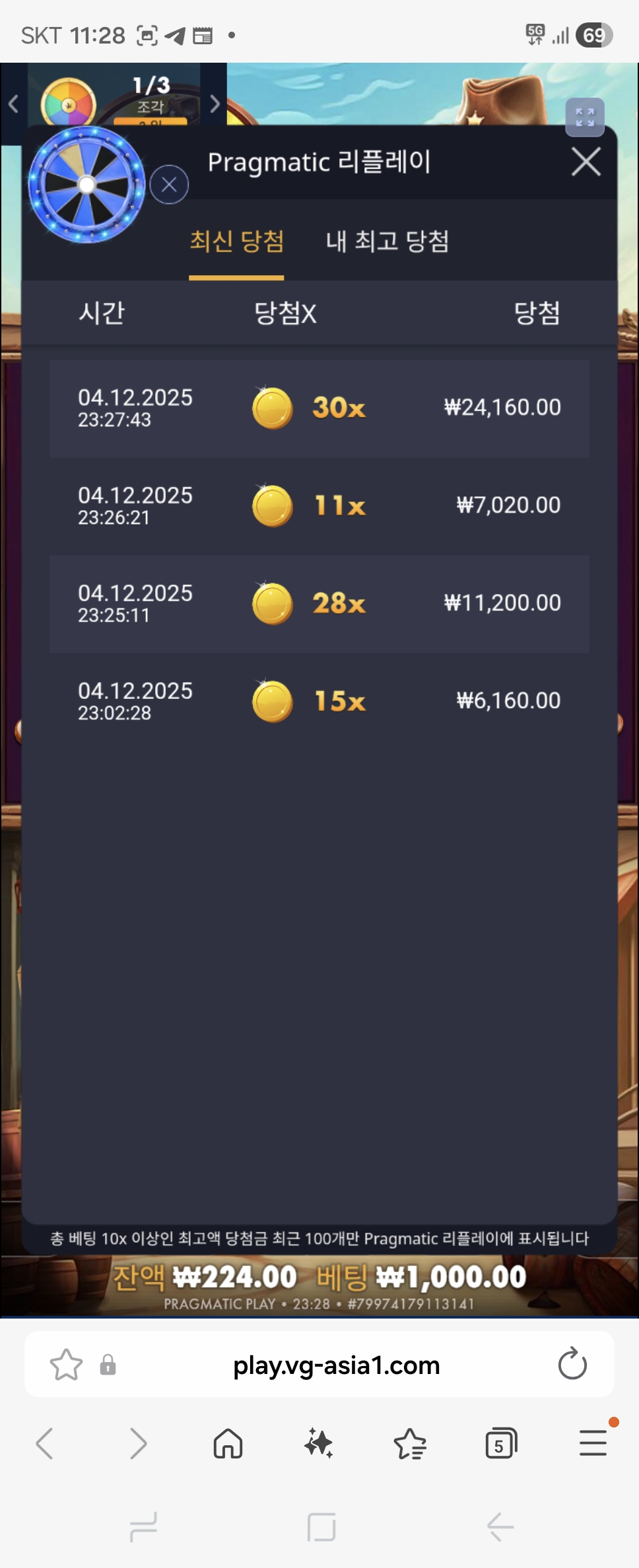Bookmark this page with the star icon
This screenshot has width=639, height=1568.
(66, 1364)
